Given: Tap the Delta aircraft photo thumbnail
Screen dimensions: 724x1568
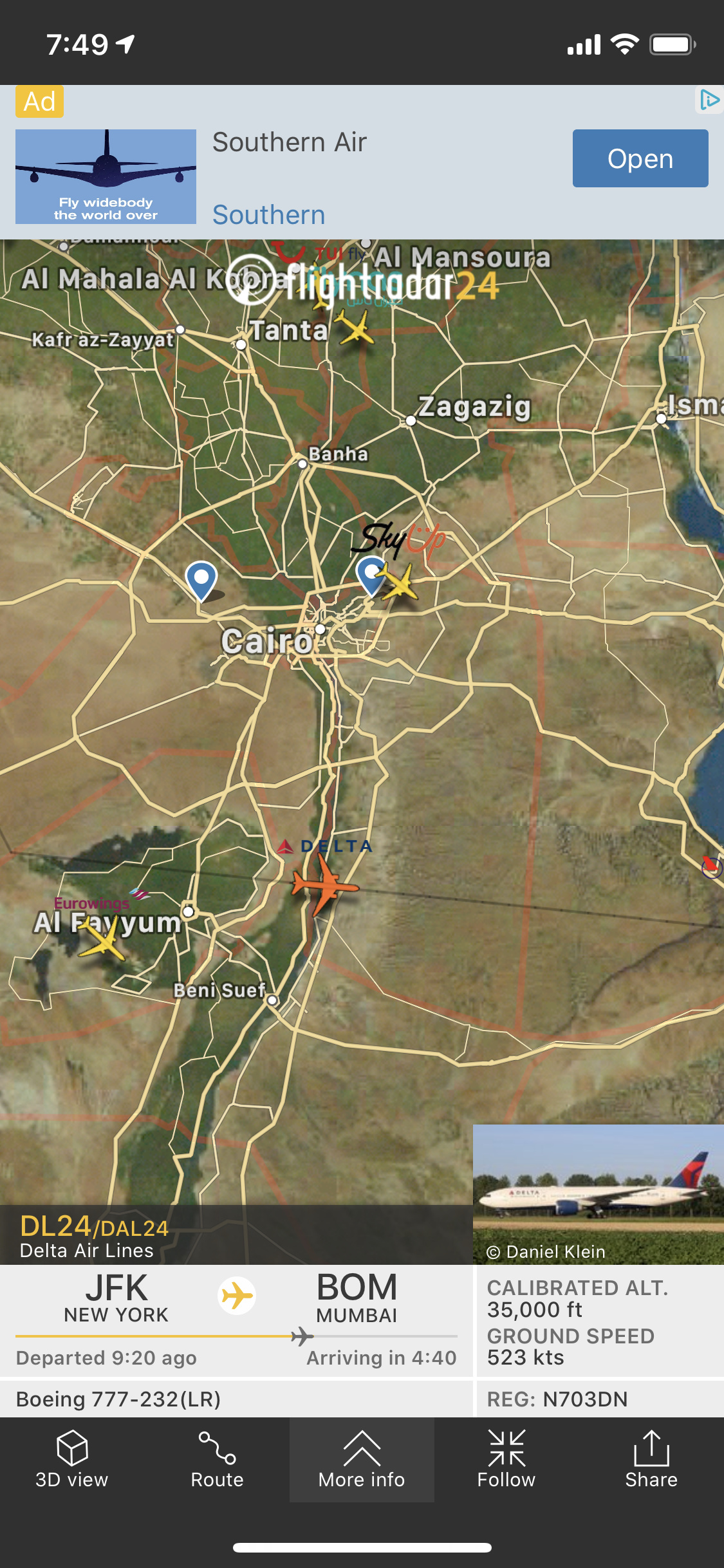Looking at the screenshot, I should click(x=598, y=1194).
